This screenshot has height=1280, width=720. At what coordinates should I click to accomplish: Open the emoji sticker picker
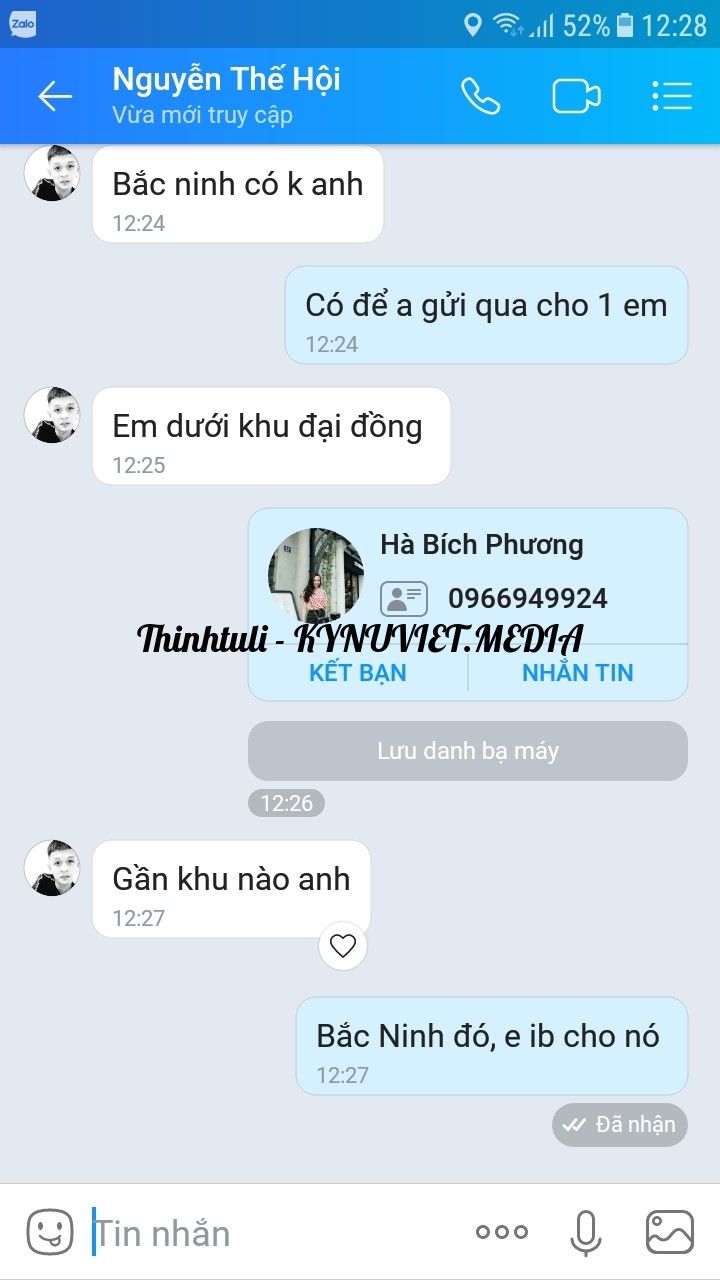[x=50, y=1232]
